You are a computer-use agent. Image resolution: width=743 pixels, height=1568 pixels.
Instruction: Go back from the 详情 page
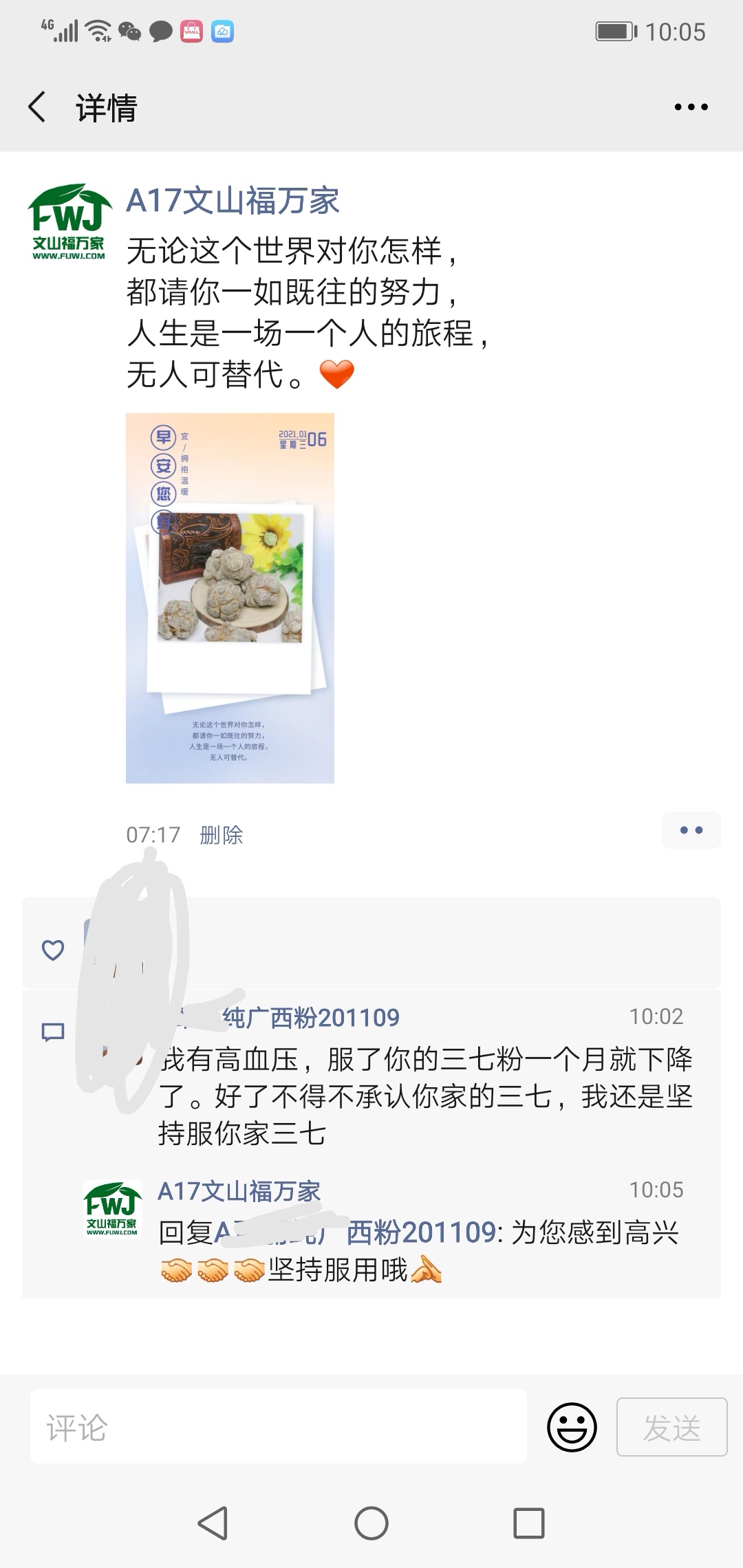(38, 107)
